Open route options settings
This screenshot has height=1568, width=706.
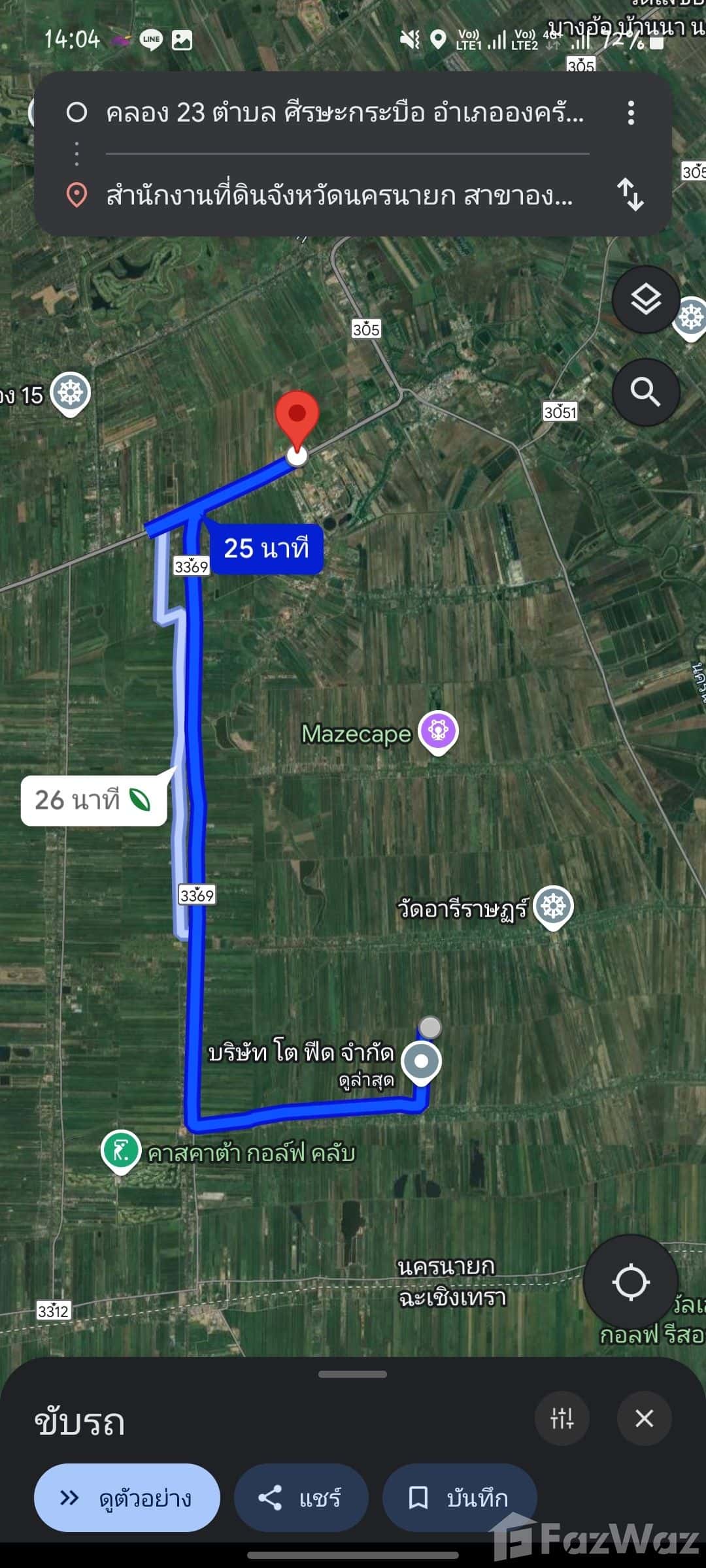pos(562,1418)
